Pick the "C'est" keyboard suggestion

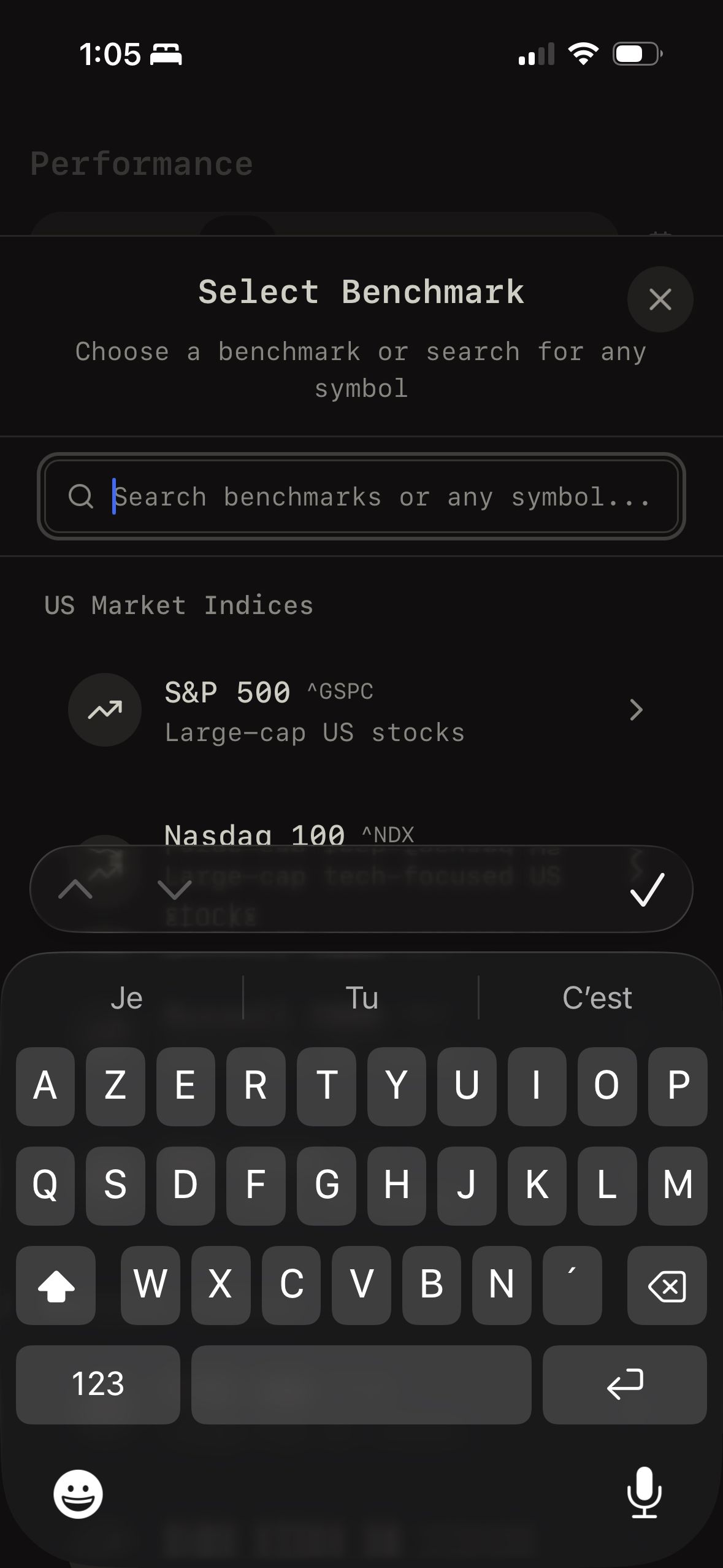[597, 998]
